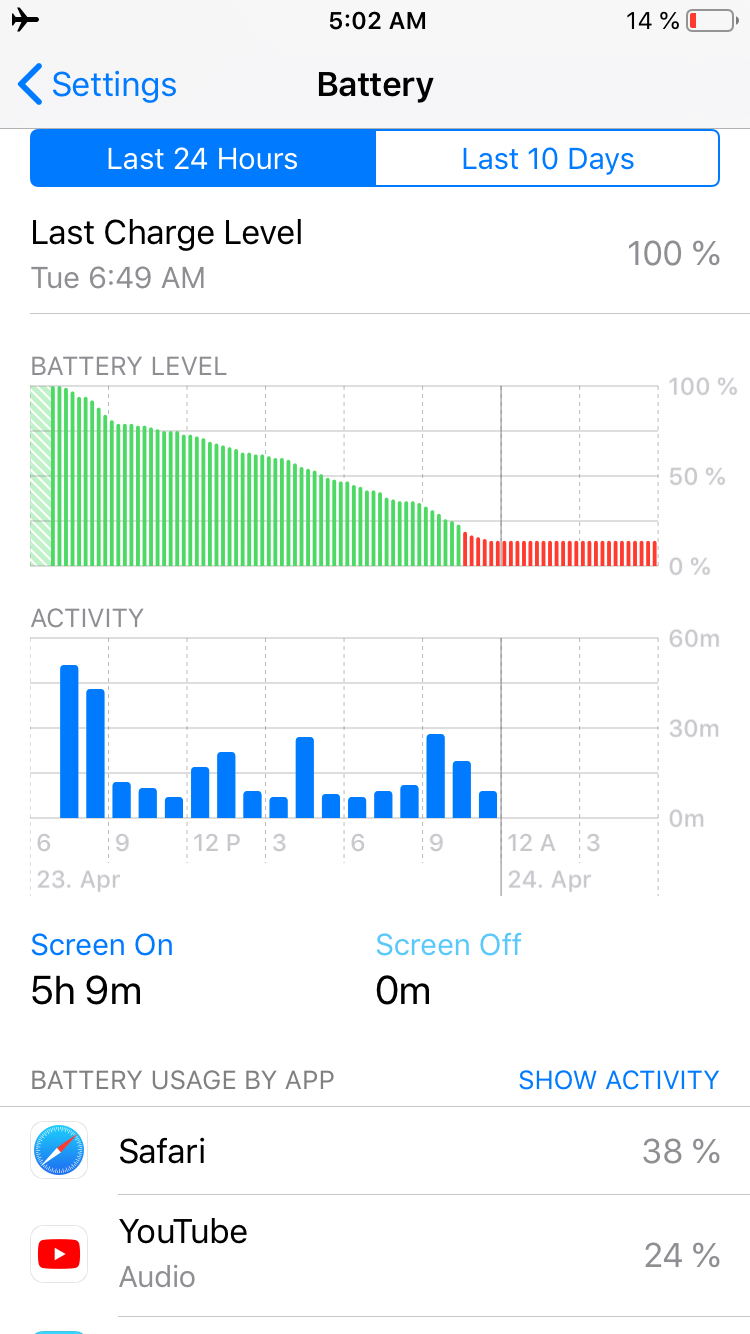Select the Last 24 Hours segment

203,159
